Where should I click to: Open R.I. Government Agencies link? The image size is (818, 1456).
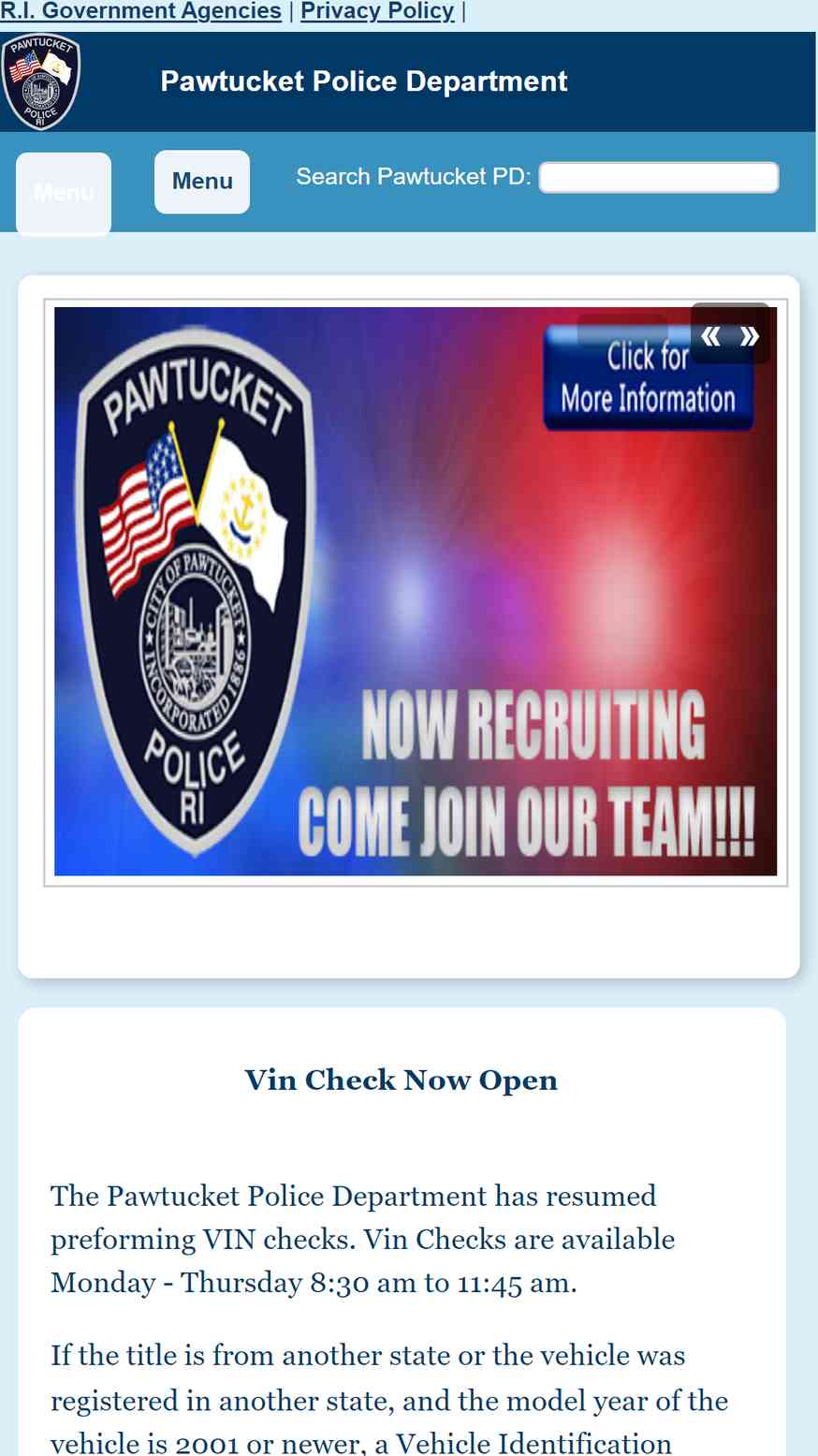point(140,11)
